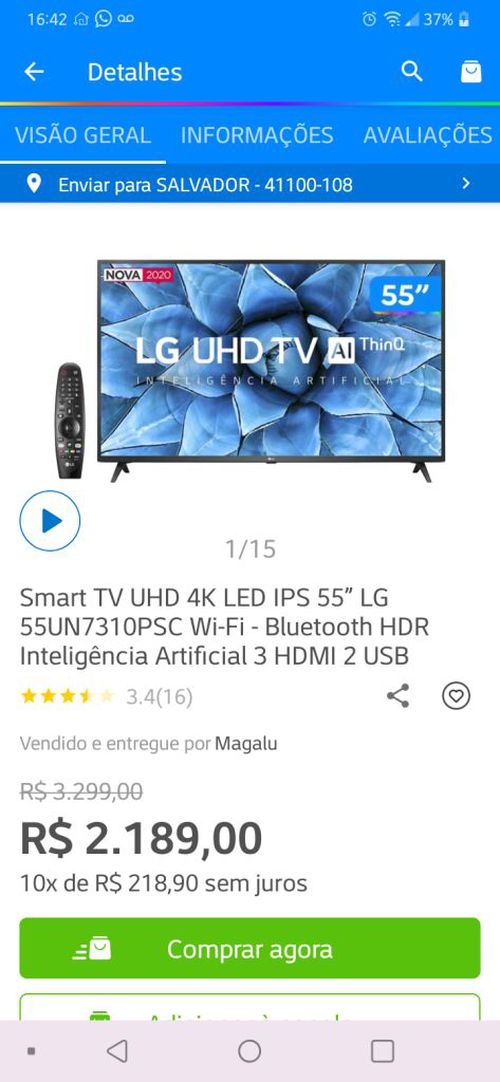
Task: Select the Visão Geral tab
Action: click(x=83, y=135)
